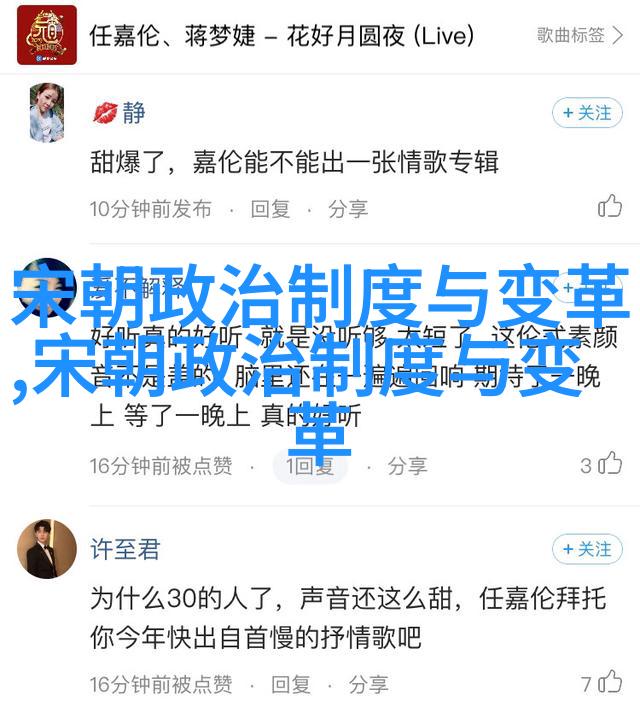Viewport: 640px width, 713px height.
Task: Follow user 静
Action: point(589,112)
